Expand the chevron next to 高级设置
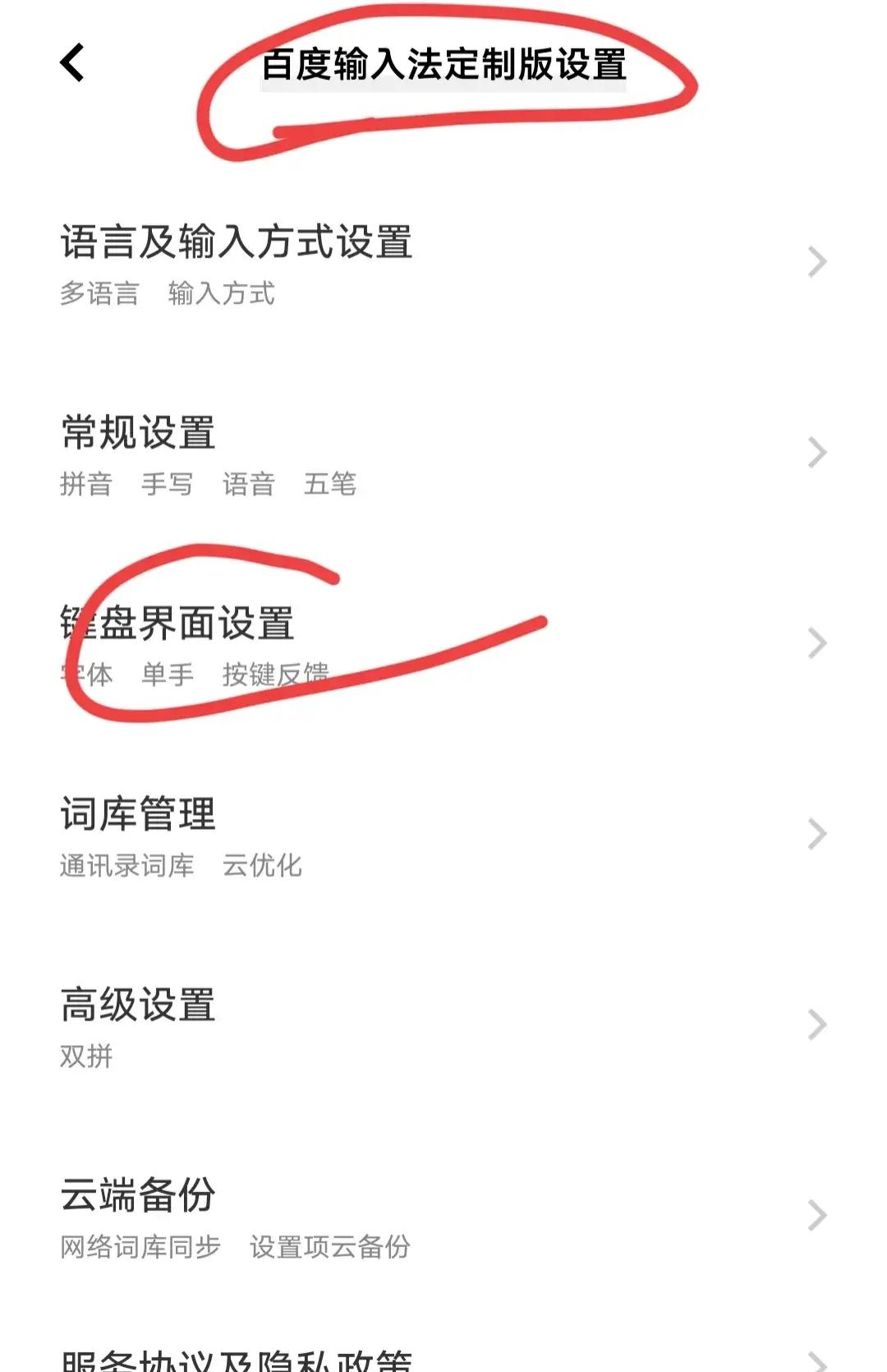 point(816,1024)
